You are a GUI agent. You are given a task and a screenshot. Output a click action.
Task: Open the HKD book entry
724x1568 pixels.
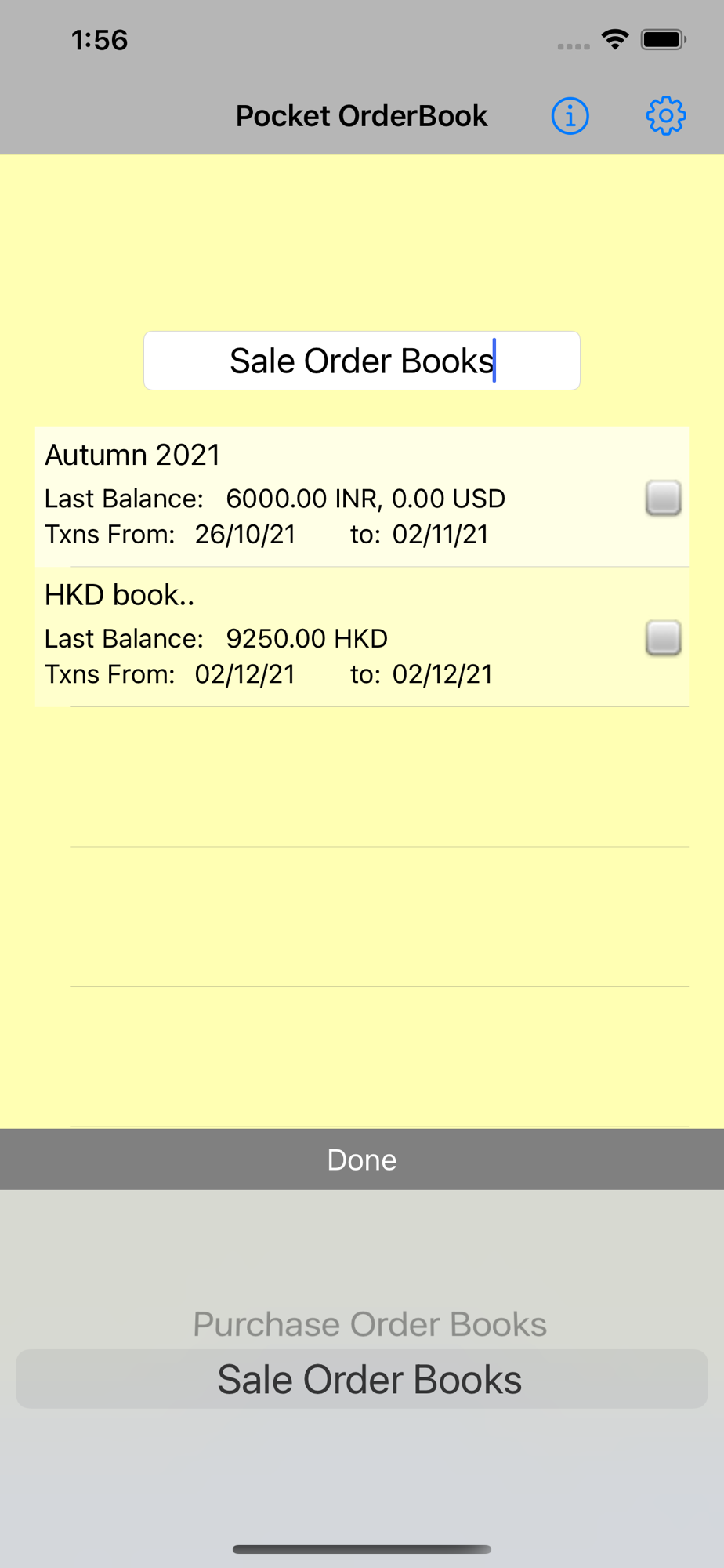pos(362,637)
